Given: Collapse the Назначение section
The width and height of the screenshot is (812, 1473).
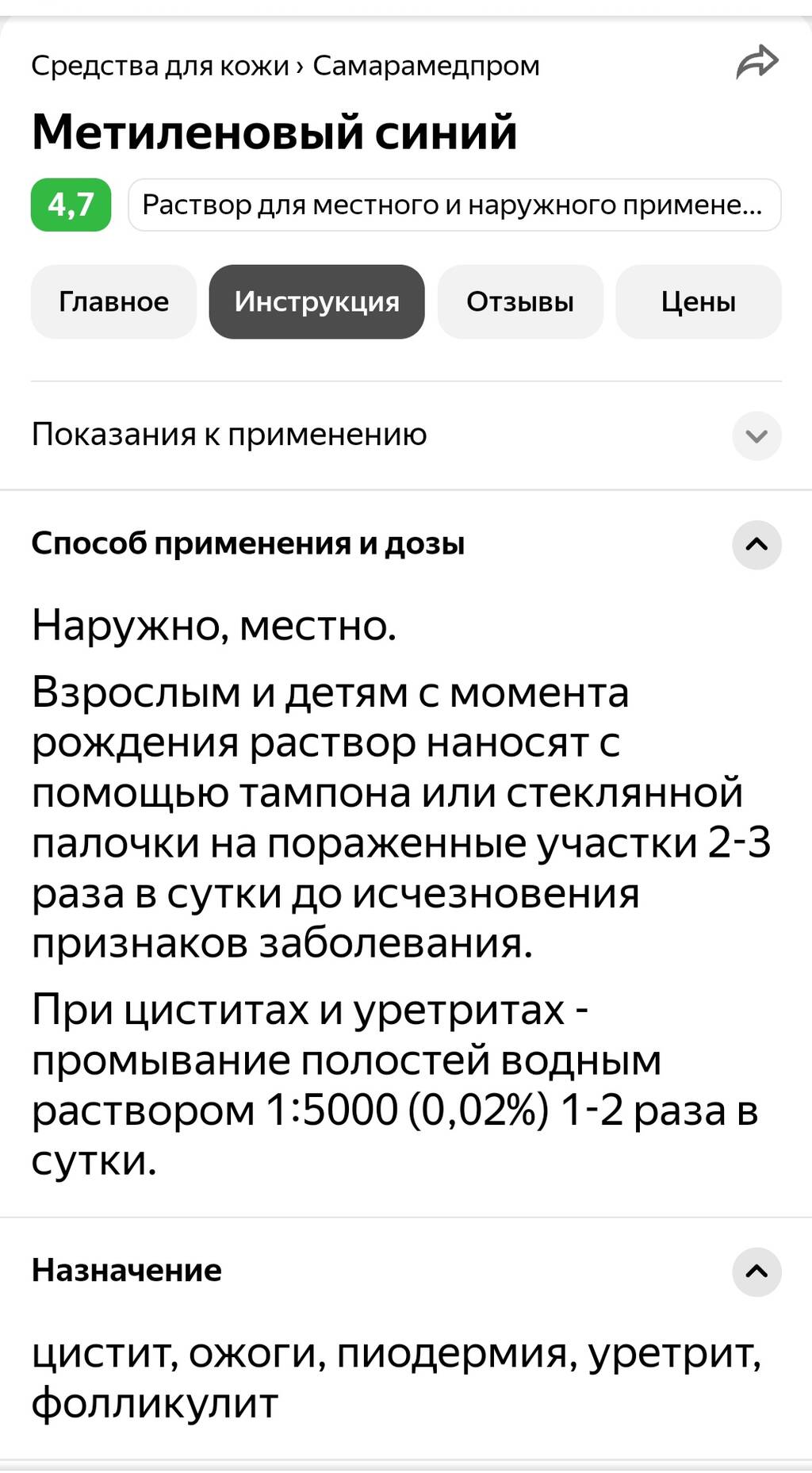Looking at the screenshot, I should [x=756, y=1272].
